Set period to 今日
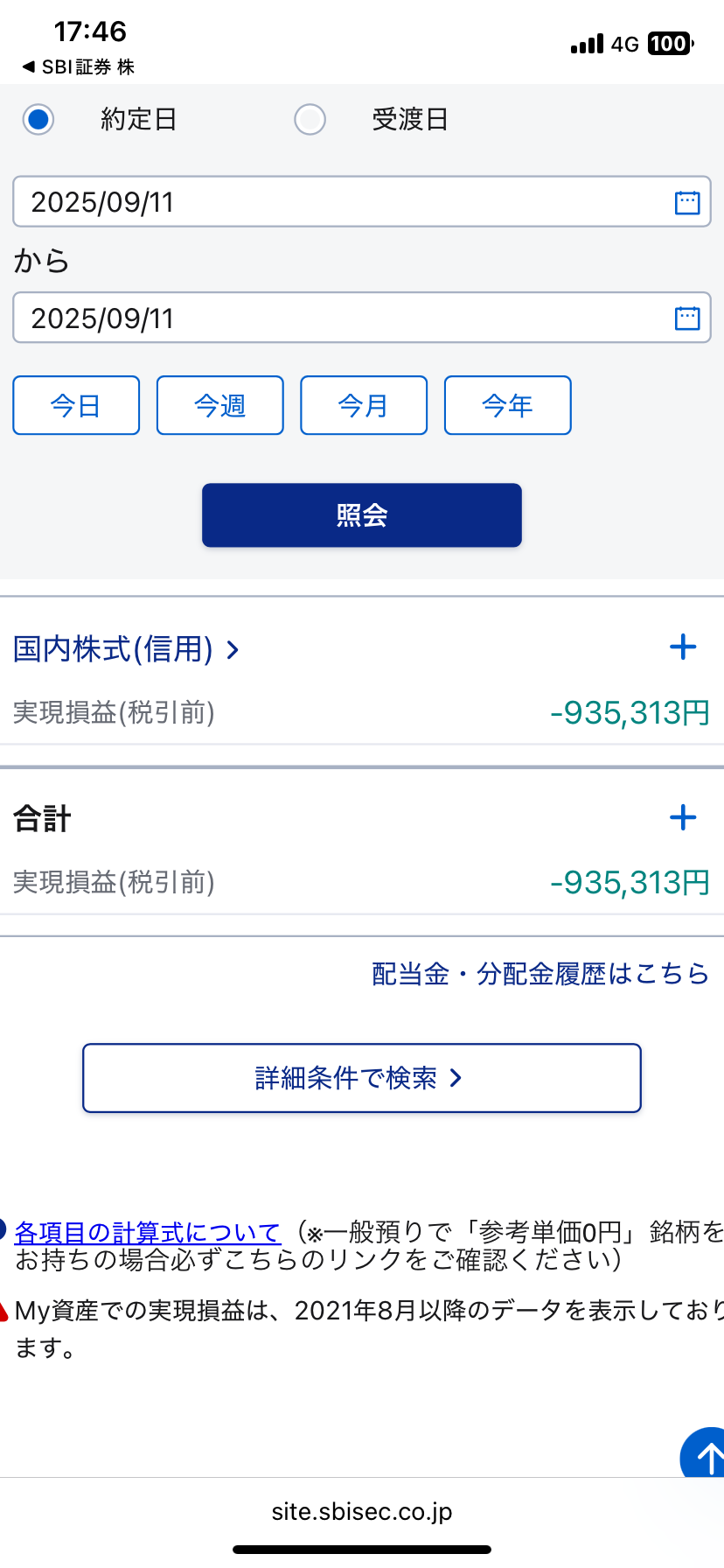This screenshot has width=724, height=1568. [76, 405]
